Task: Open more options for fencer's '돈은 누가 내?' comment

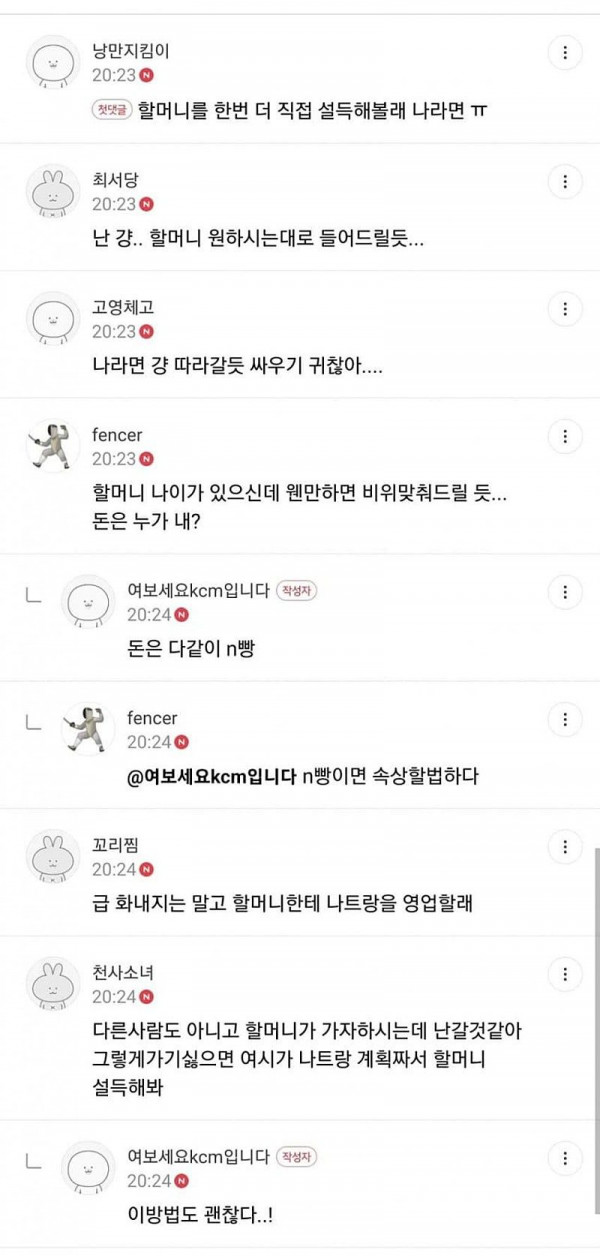Action: tap(565, 436)
